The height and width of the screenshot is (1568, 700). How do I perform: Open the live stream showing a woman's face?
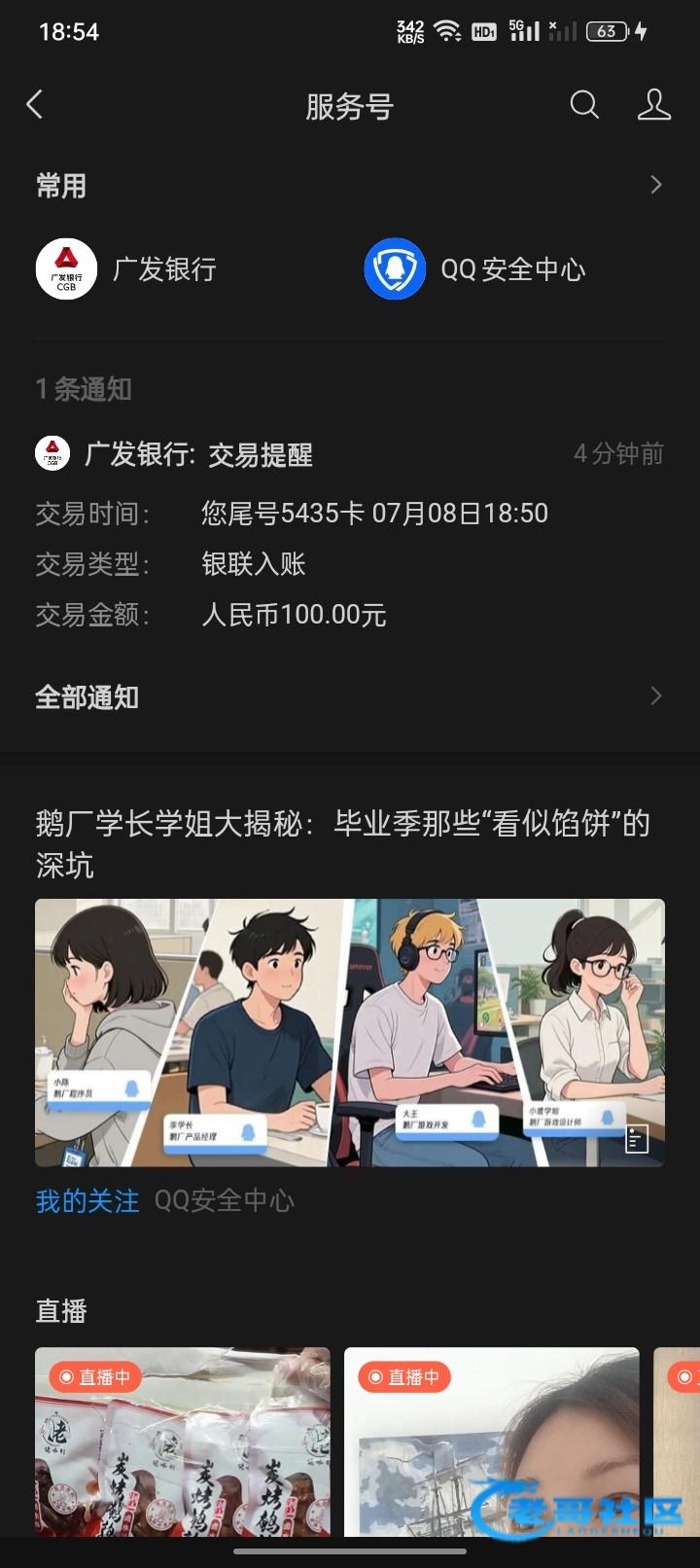pyautogui.click(x=492, y=1442)
